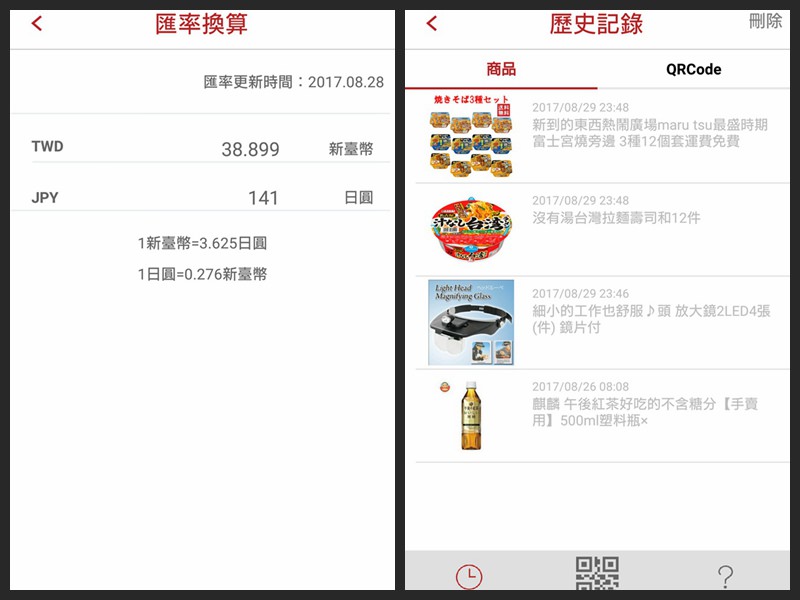Switch to the QRCode tab
800x600 pixels.
[x=693, y=69]
